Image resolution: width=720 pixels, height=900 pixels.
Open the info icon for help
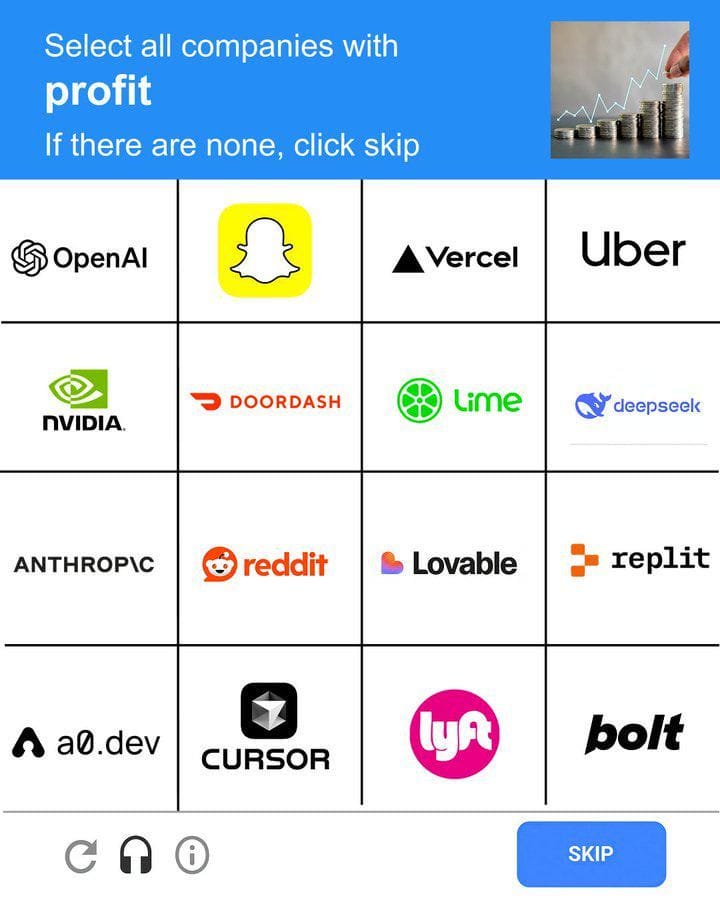pos(192,855)
